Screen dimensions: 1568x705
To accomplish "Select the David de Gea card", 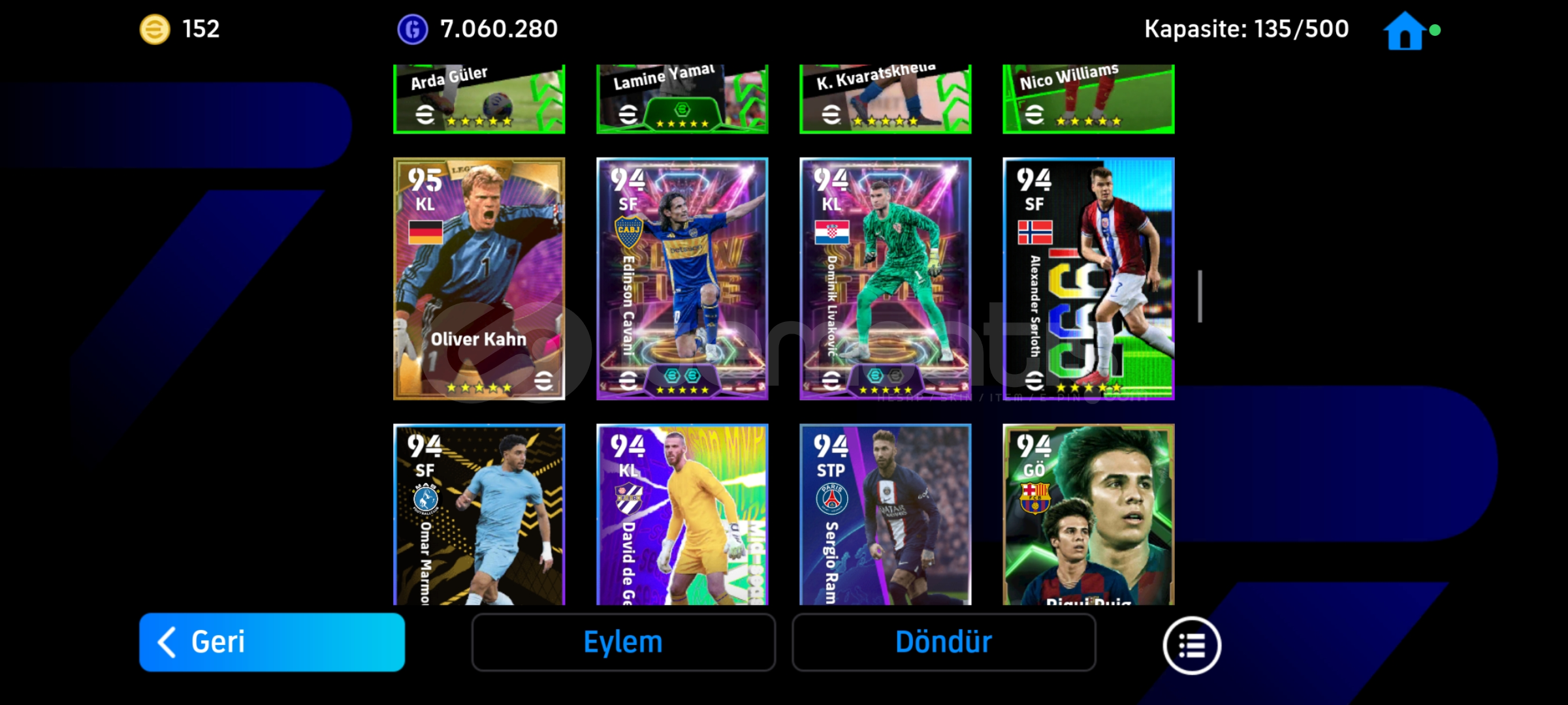I will (682, 514).
